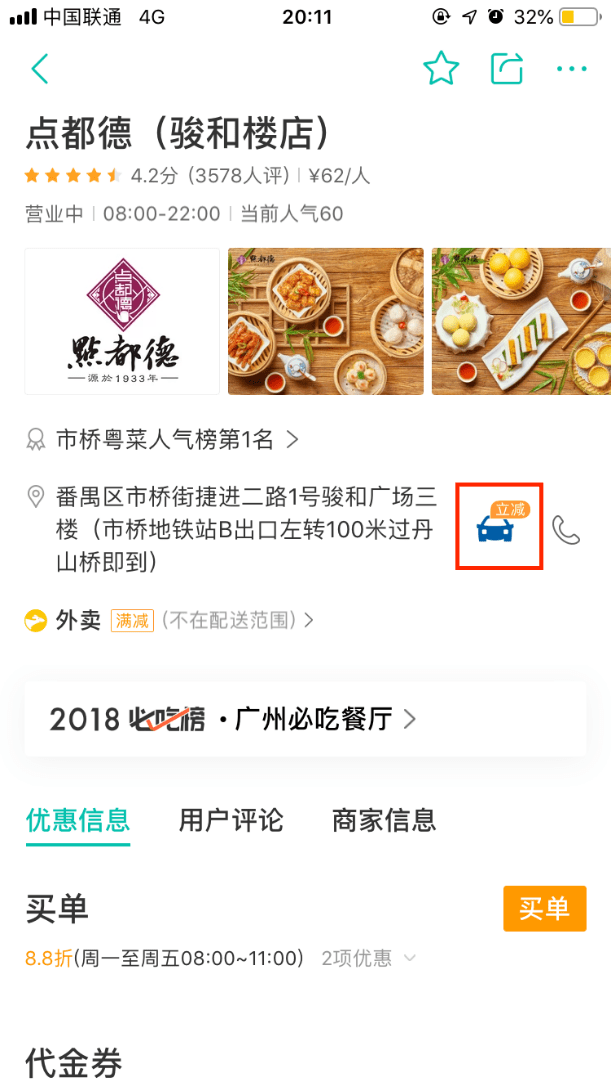Go back using the back arrow

40,69
